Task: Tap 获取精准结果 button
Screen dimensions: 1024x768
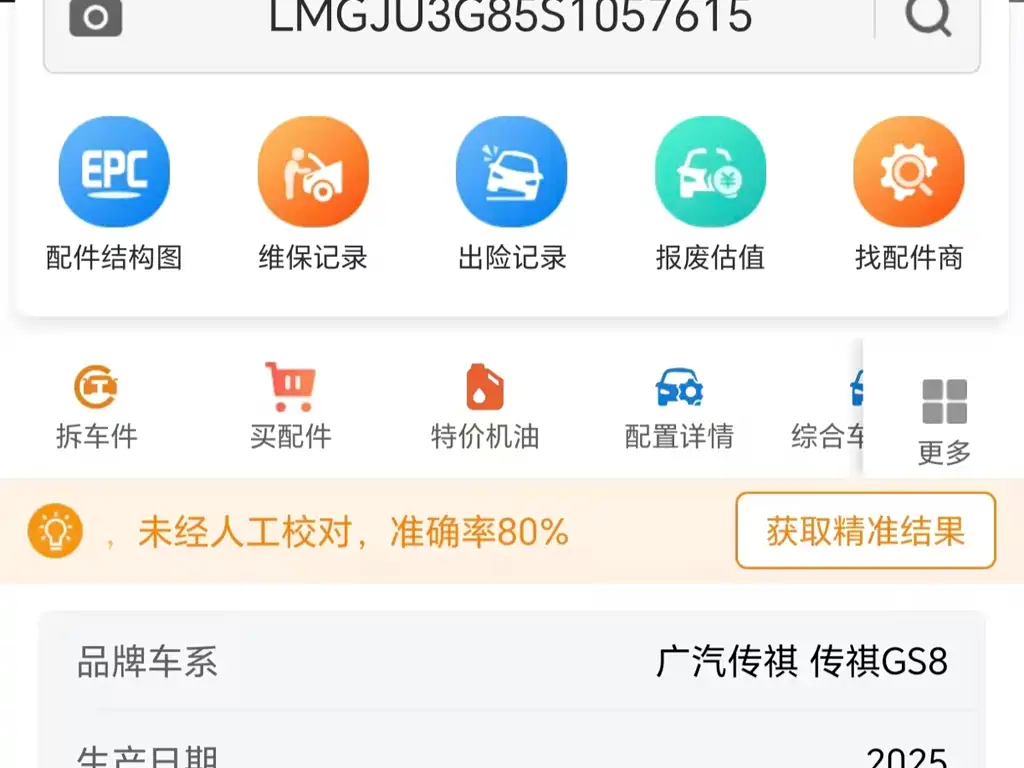Action: point(866,531)
